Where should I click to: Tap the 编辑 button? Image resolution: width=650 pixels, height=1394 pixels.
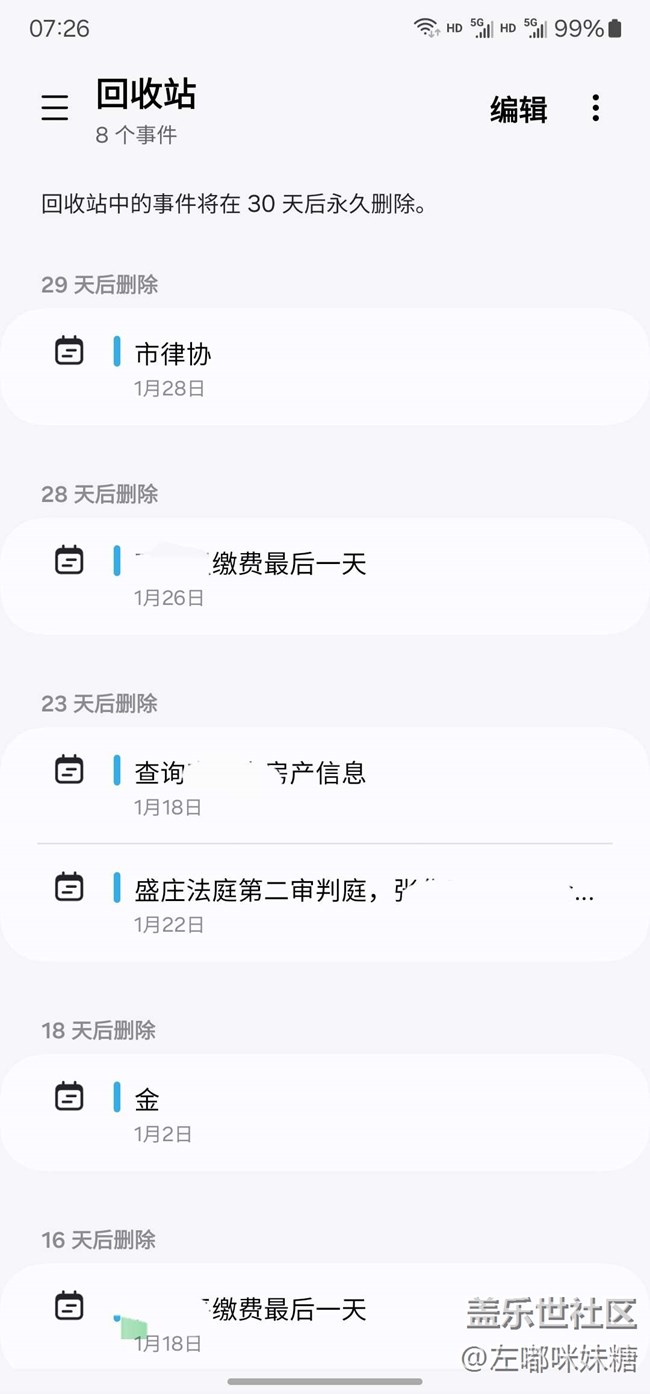pos(518,109)
